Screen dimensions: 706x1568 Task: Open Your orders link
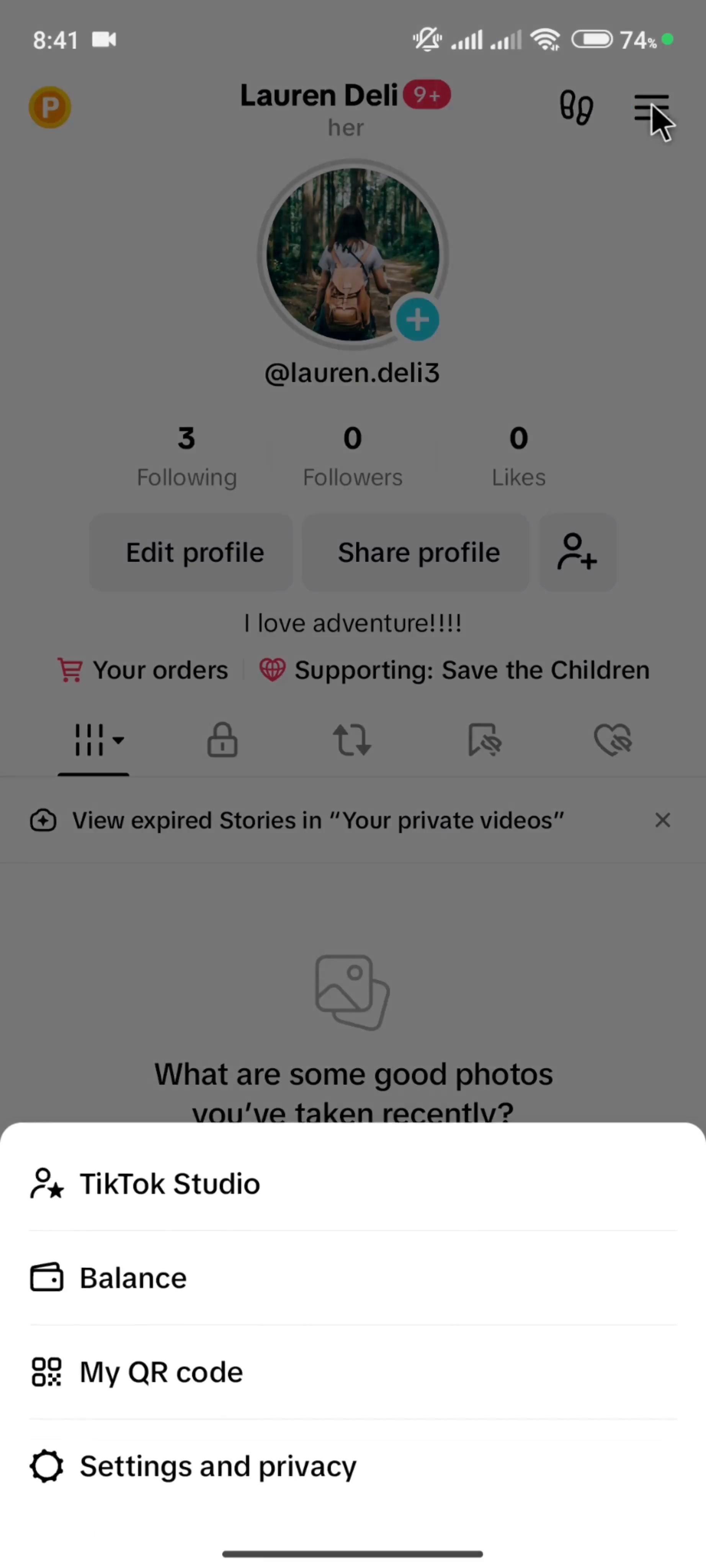(143, 670)
